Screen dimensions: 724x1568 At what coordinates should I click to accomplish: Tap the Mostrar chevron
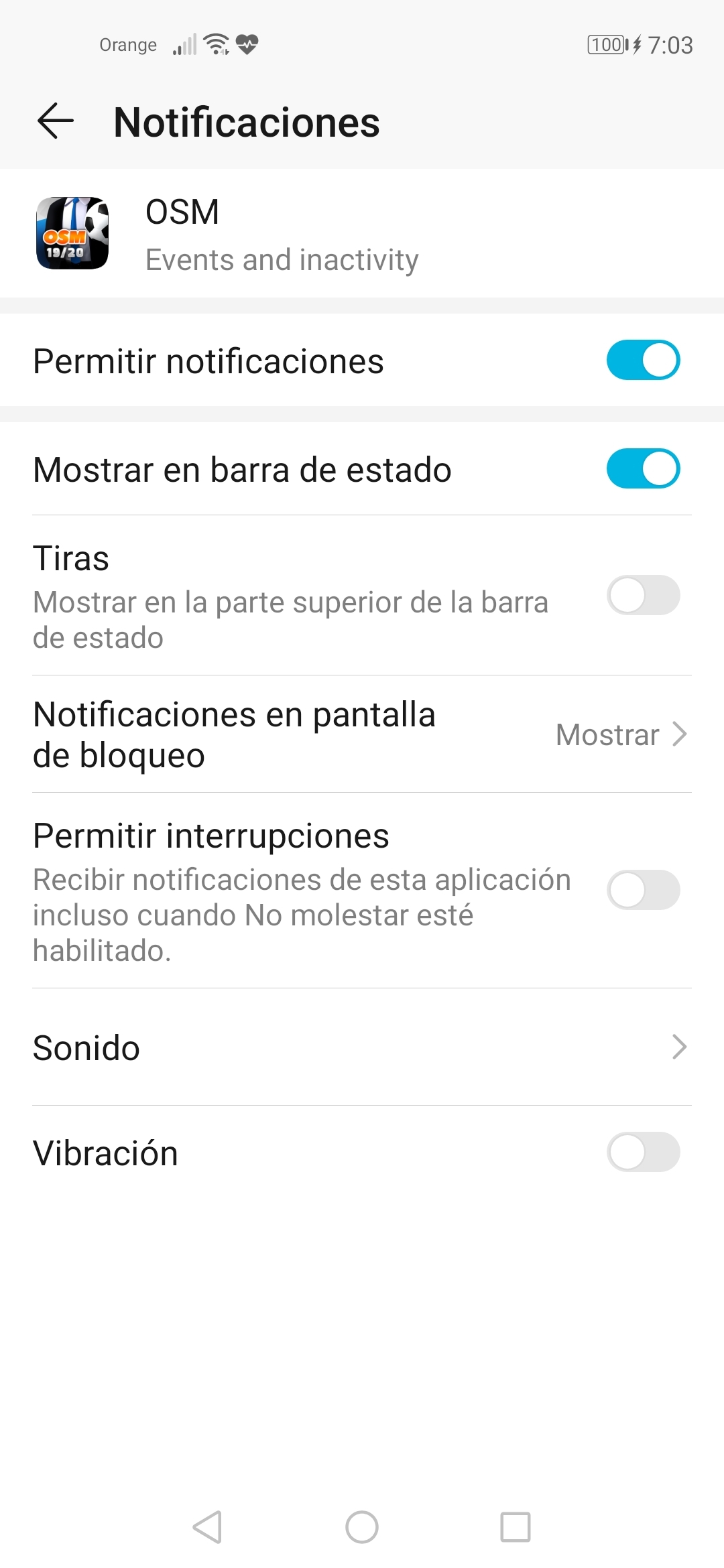[x=679, y=734]
